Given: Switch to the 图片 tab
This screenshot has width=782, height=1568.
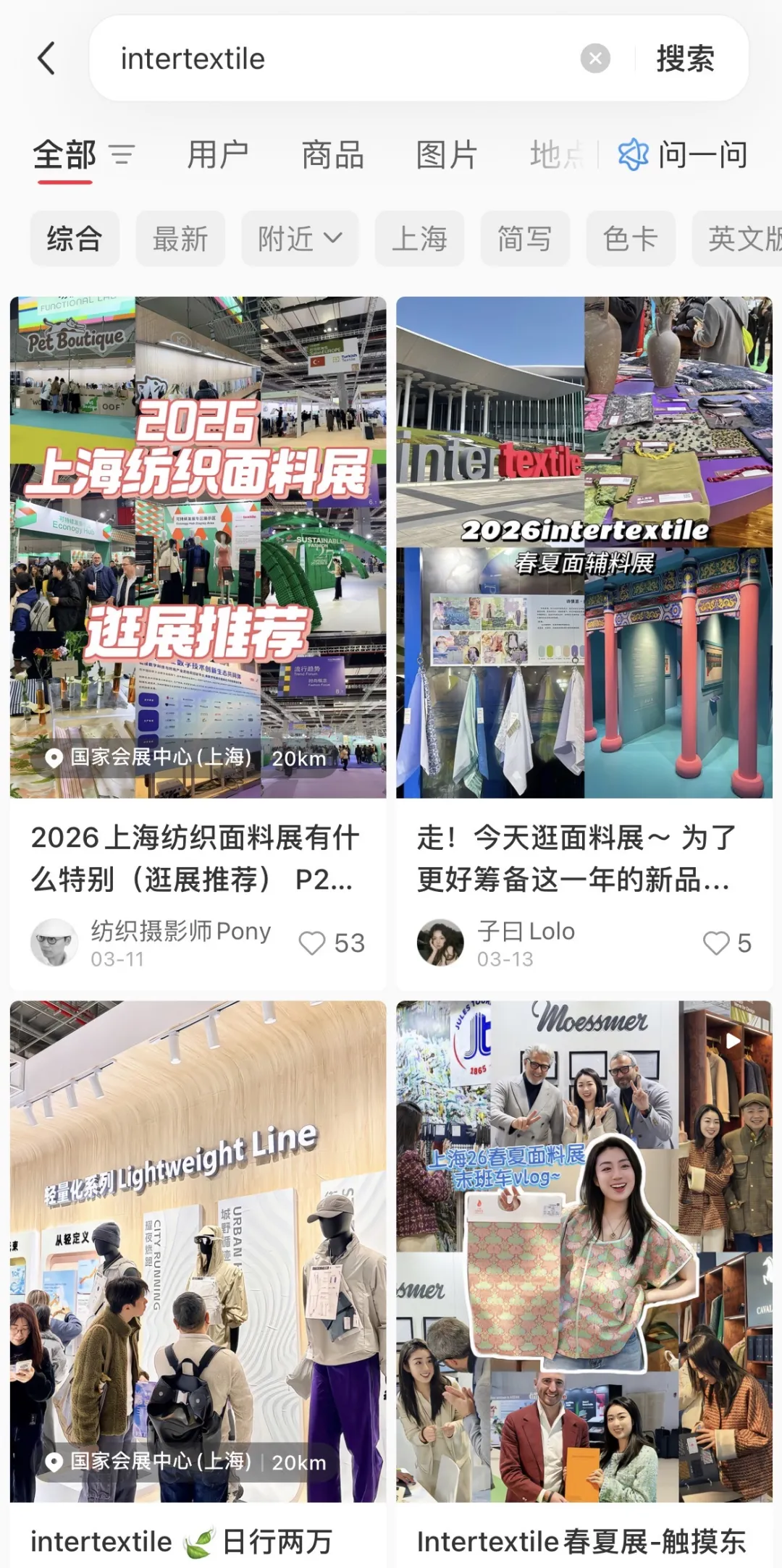Looking at the screenshot, I should [446, 154].
